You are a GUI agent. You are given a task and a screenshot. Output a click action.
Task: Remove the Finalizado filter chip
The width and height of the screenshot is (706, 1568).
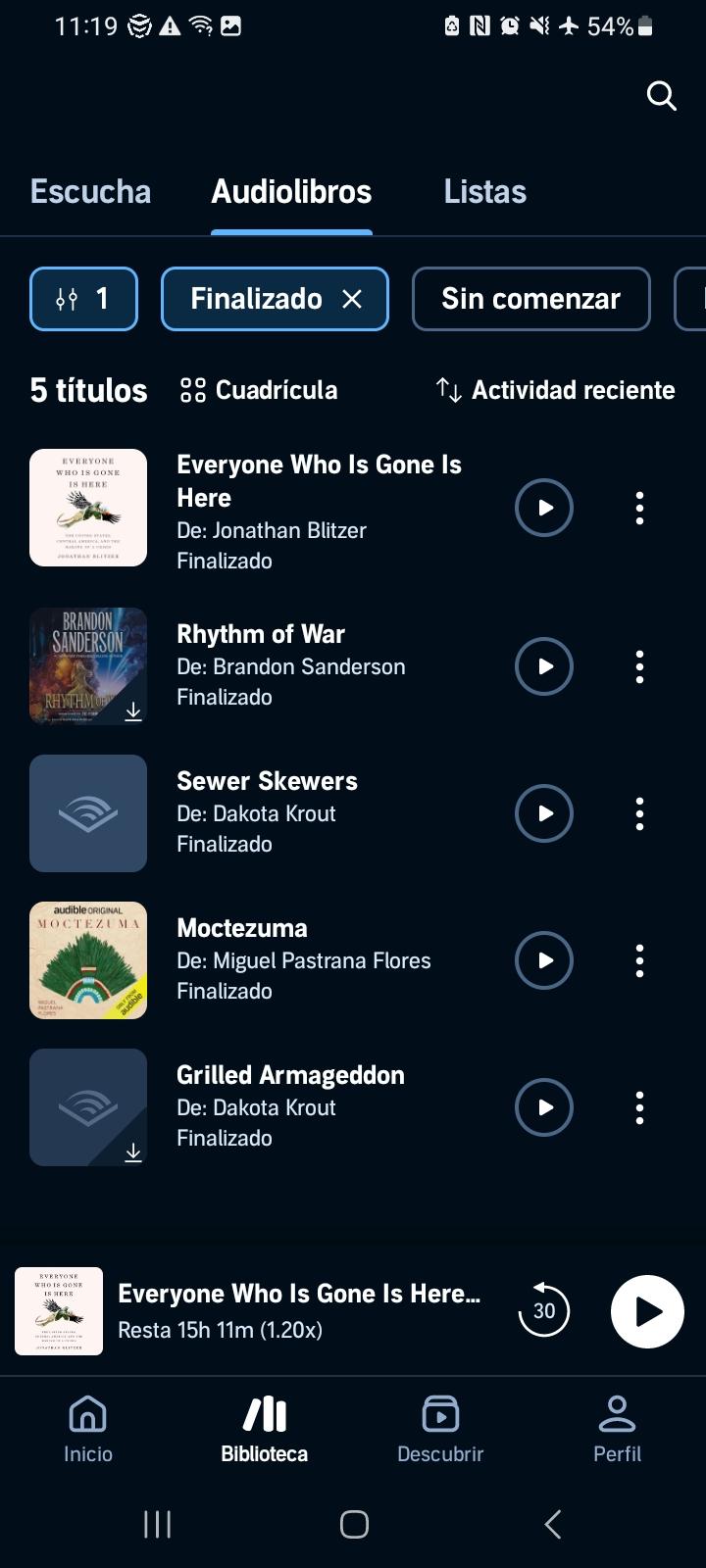tap(352, 299)
